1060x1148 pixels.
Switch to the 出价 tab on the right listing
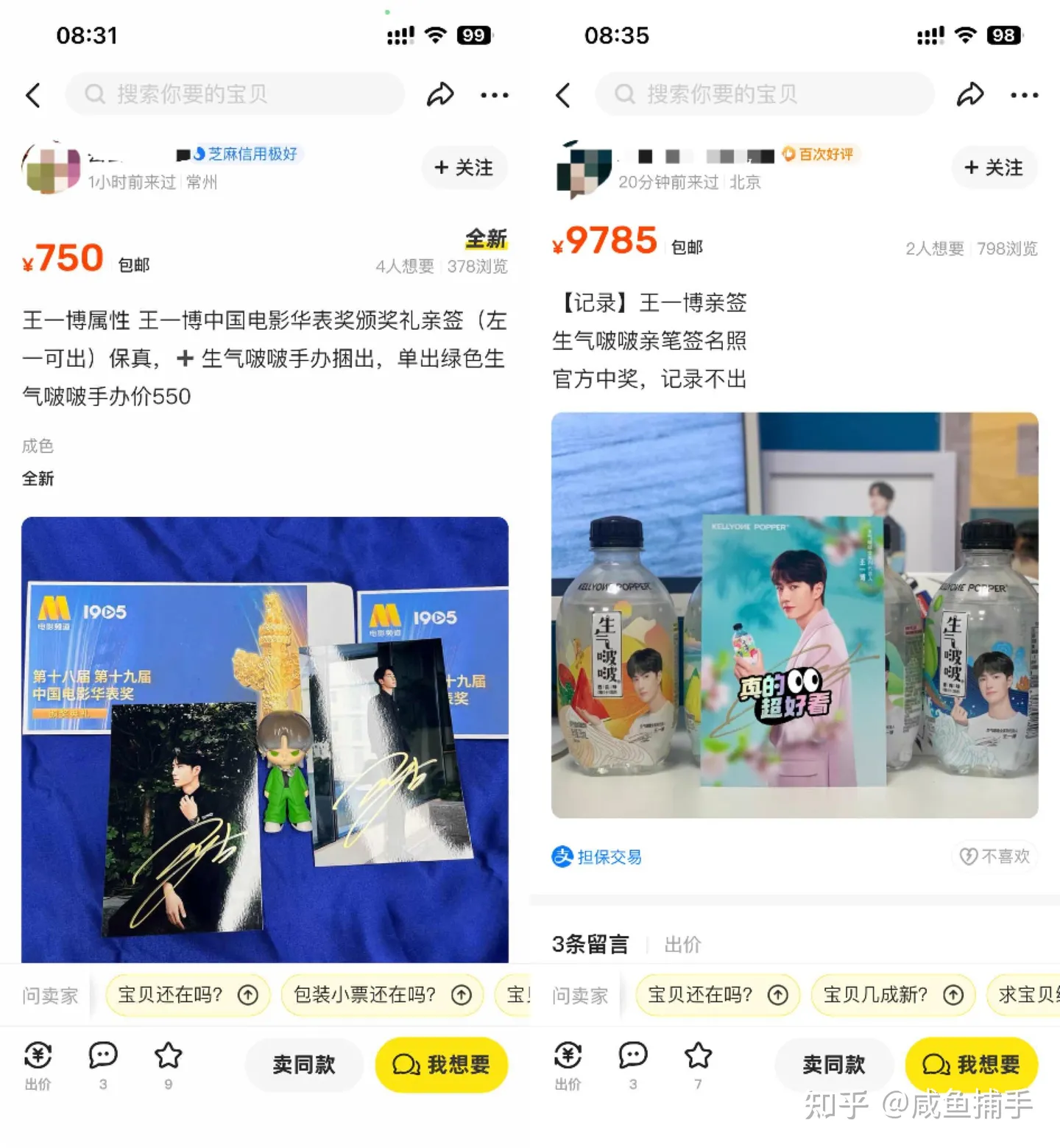[x=682, y=944]
